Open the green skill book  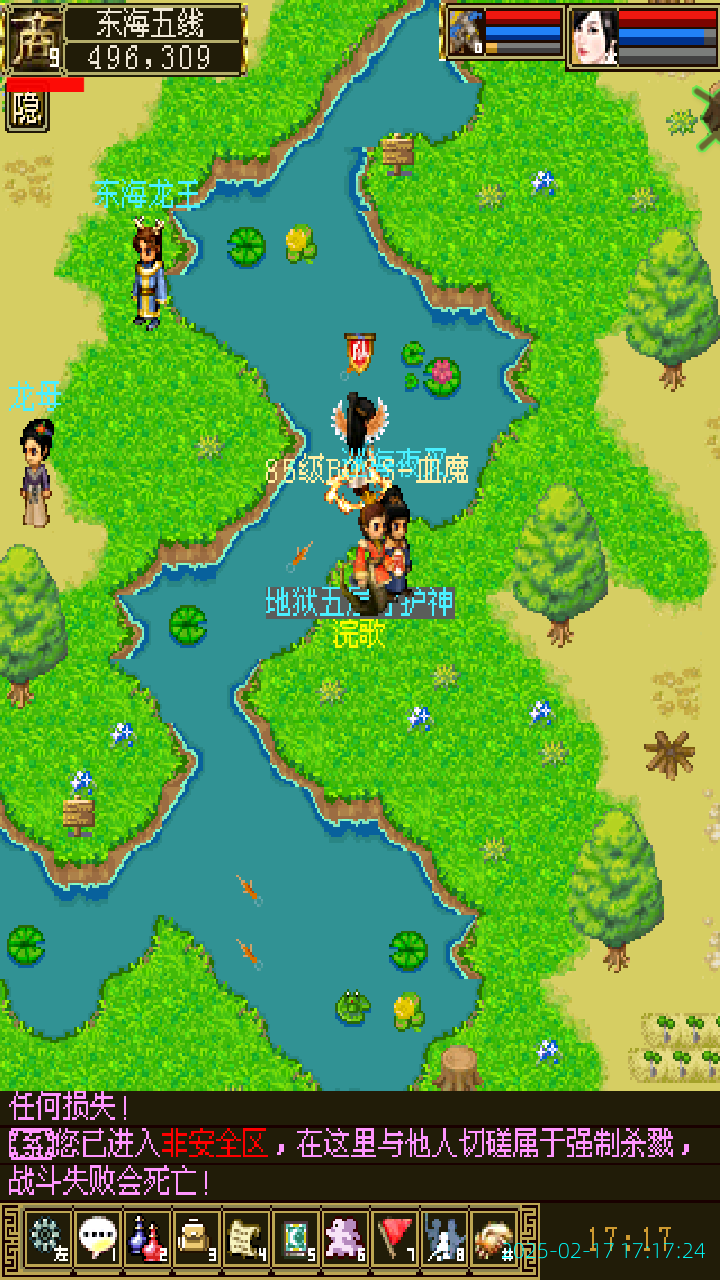tap(296, 1238)
